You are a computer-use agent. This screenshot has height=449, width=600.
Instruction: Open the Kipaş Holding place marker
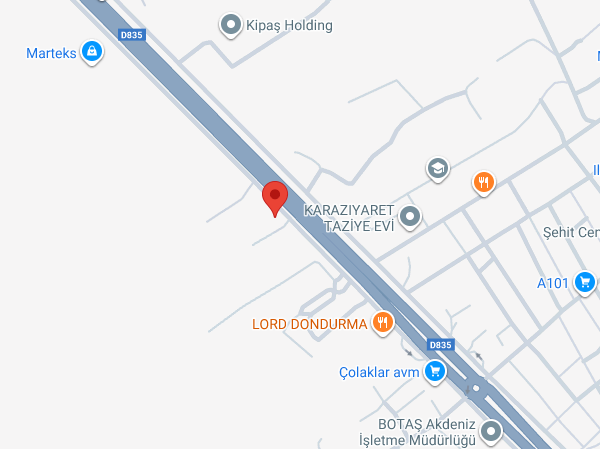[x=231, y=24]
